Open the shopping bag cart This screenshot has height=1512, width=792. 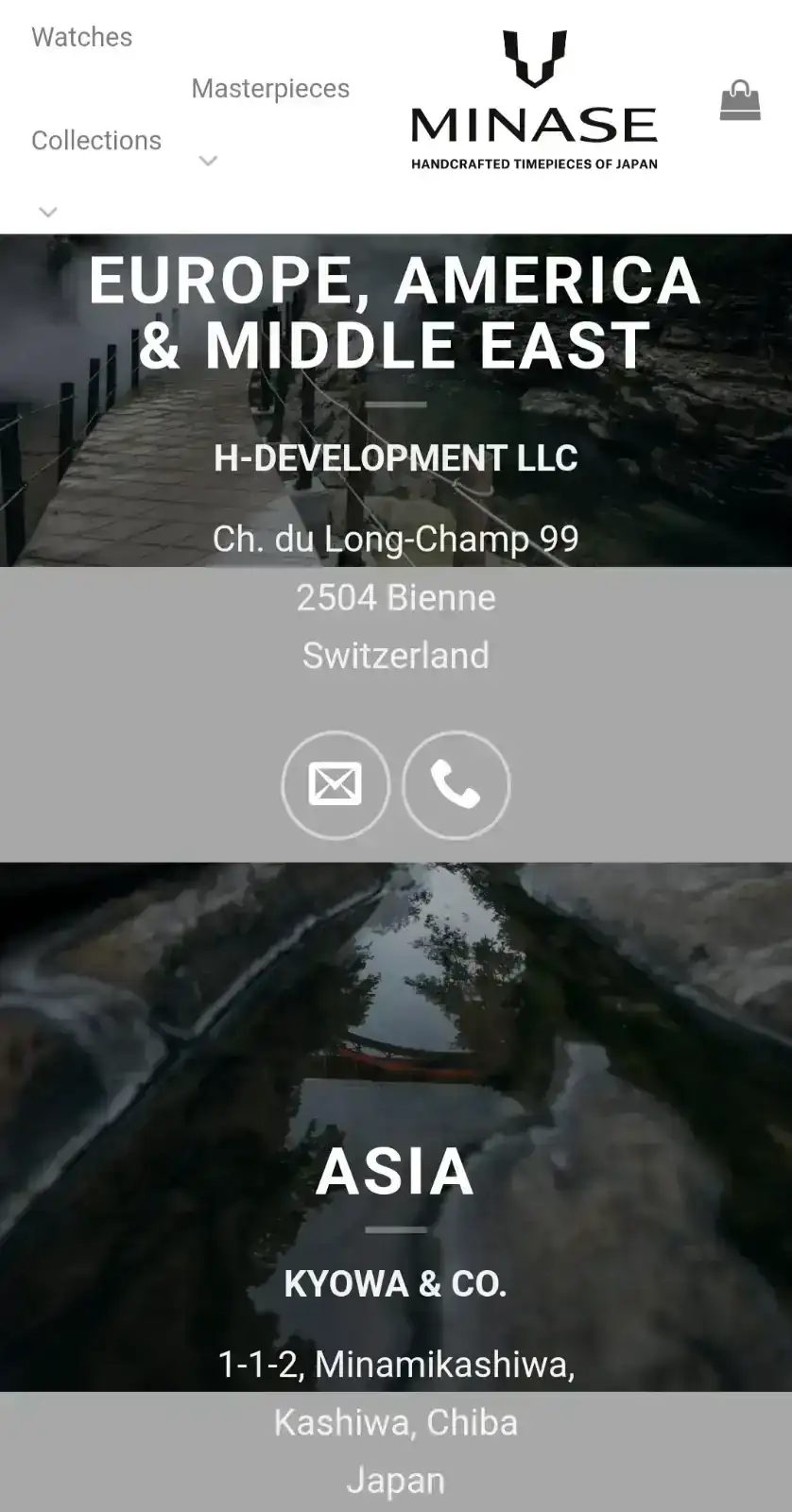[739, 100]
